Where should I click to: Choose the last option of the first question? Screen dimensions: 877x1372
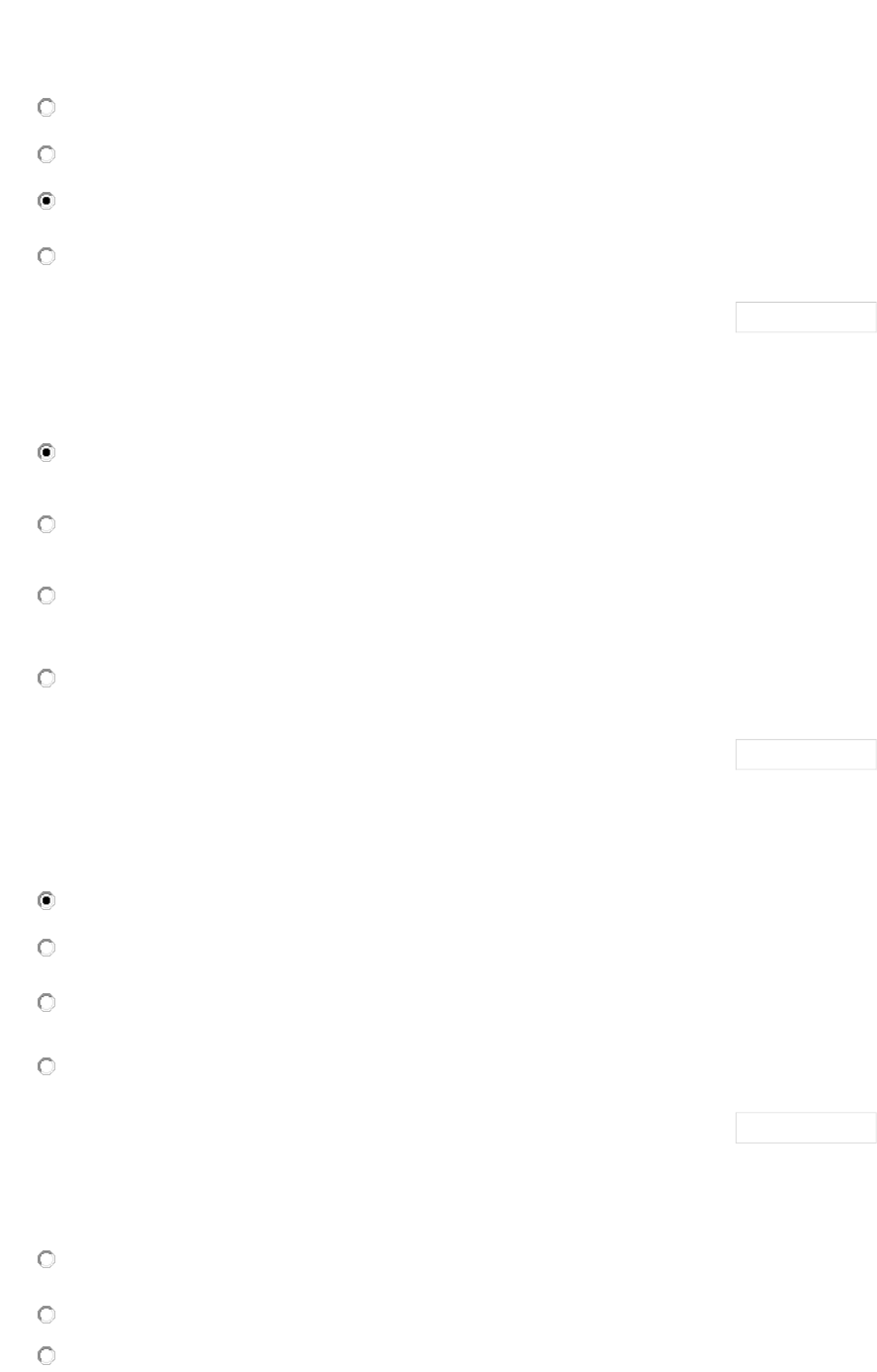point(46,256)
